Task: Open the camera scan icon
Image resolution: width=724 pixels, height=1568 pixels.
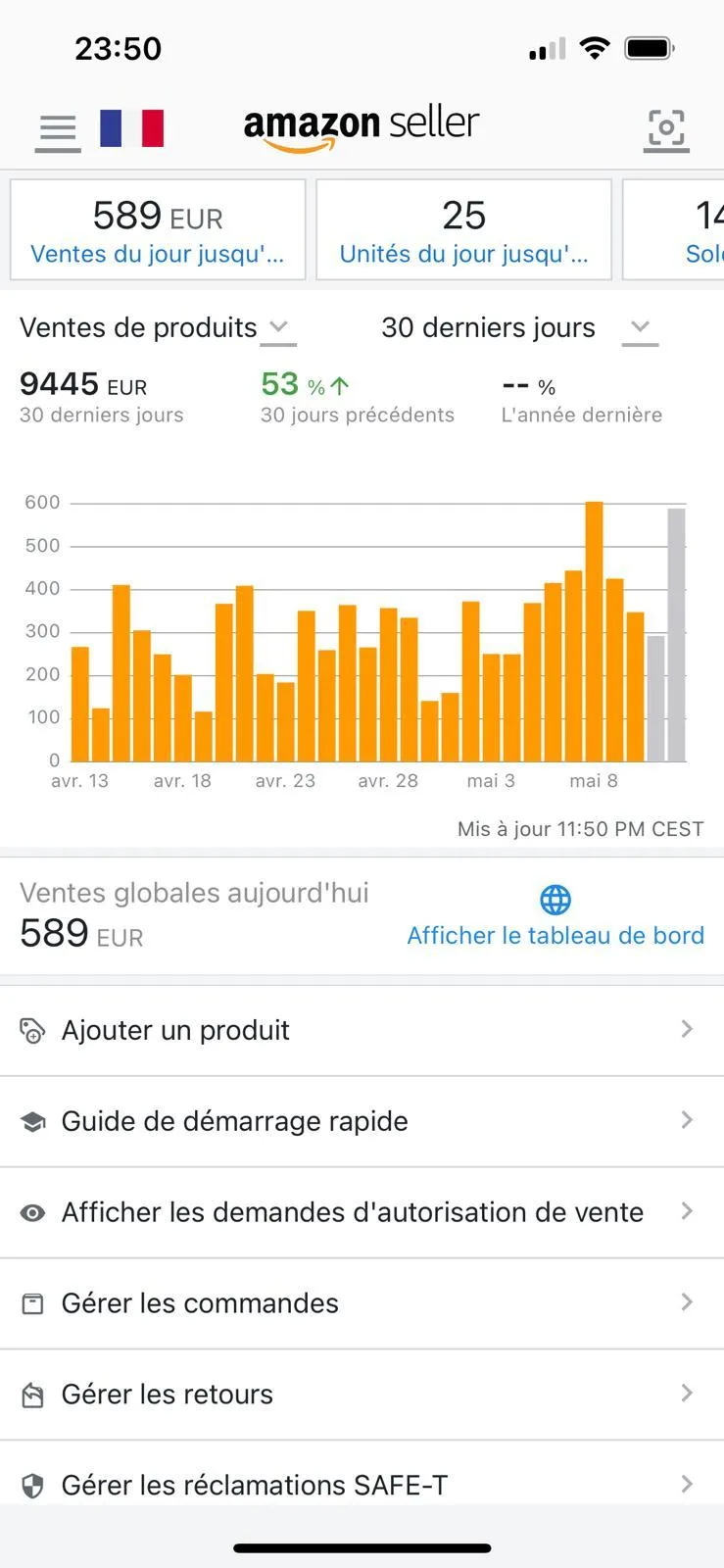Action: tap(666, 129)
